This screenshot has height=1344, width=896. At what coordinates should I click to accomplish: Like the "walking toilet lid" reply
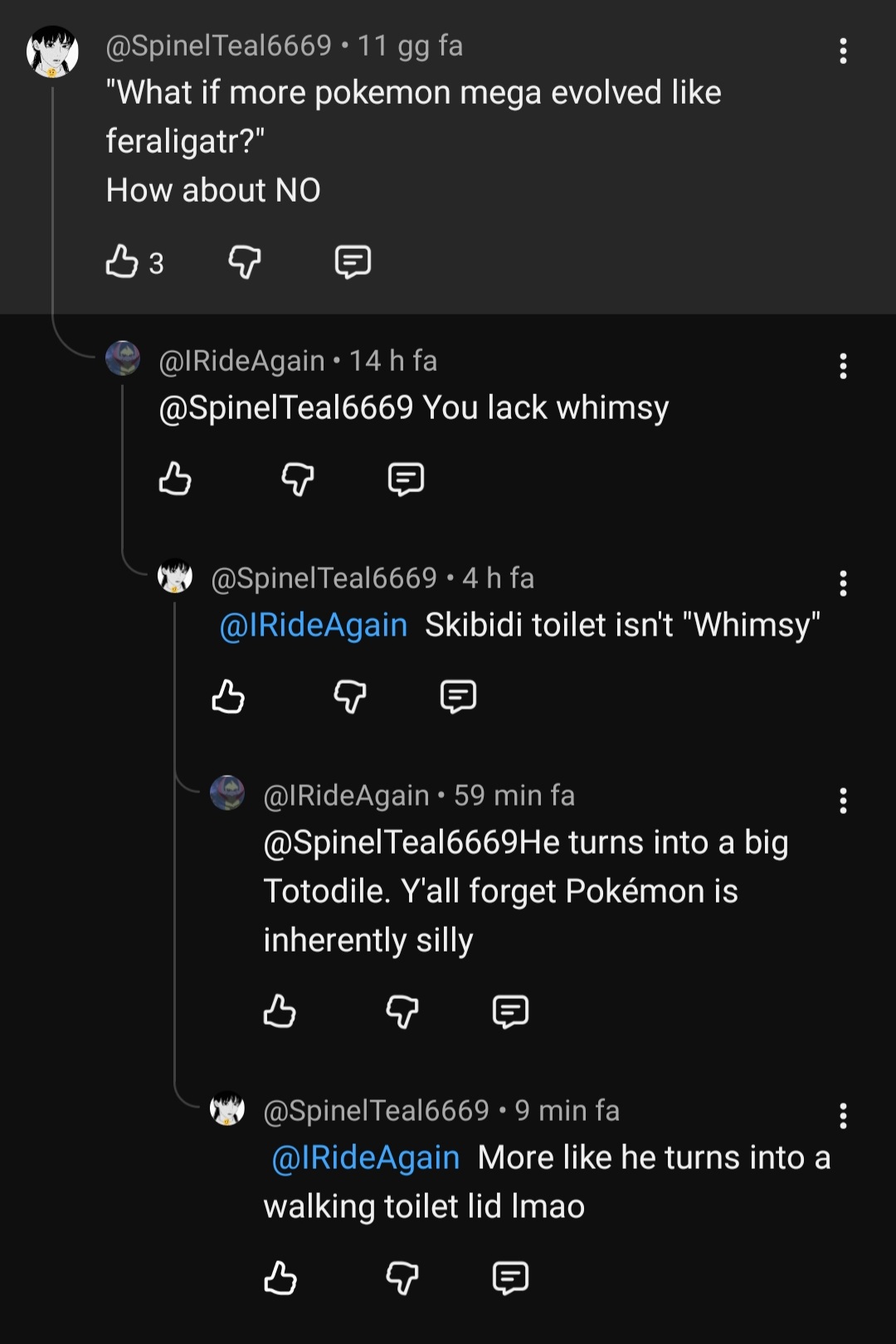point(280,1278)
